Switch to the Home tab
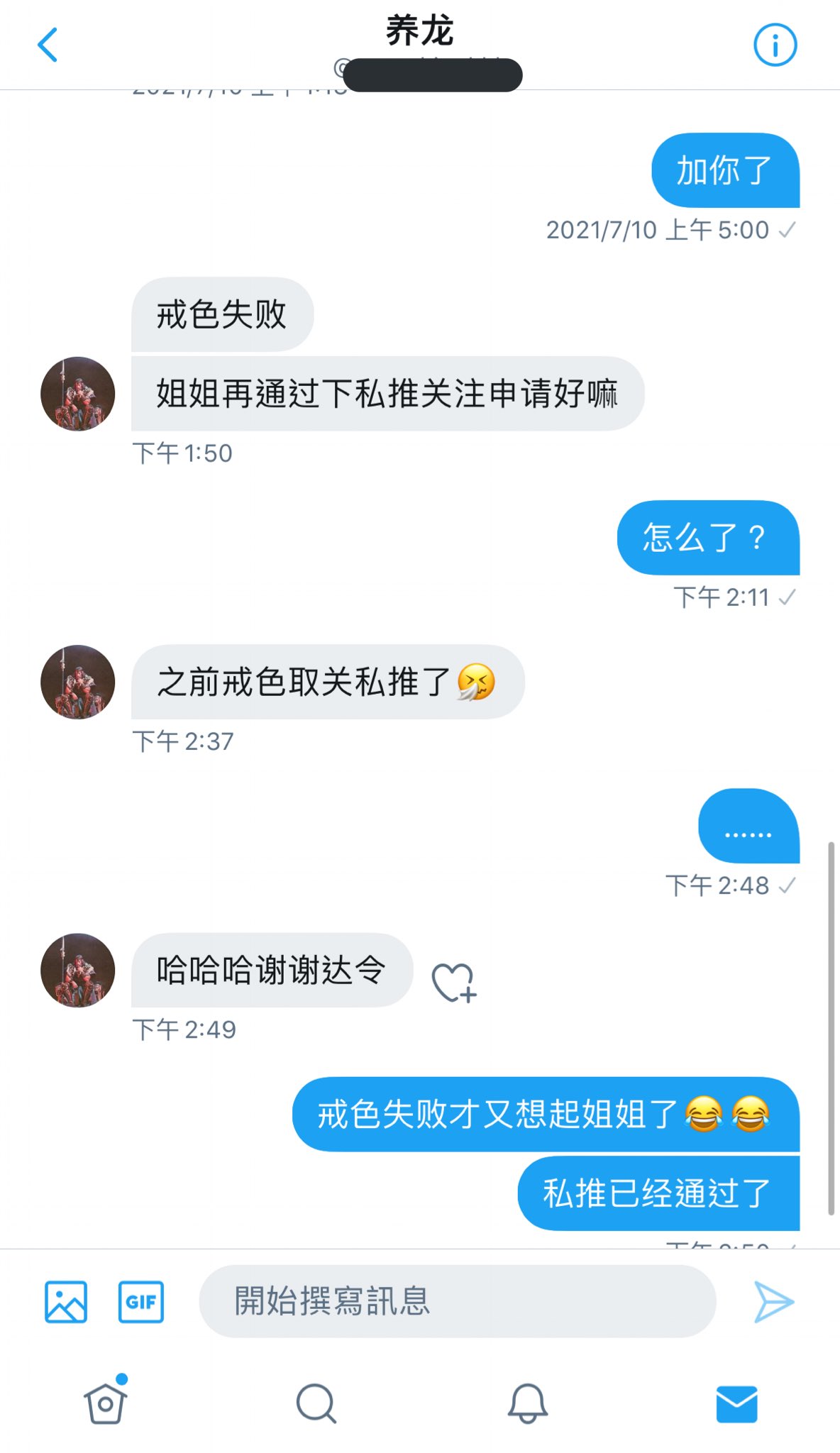Image resolution: width=840 pixels, height=1453 pixels. pyautogui.click(x=106, y=1403)
